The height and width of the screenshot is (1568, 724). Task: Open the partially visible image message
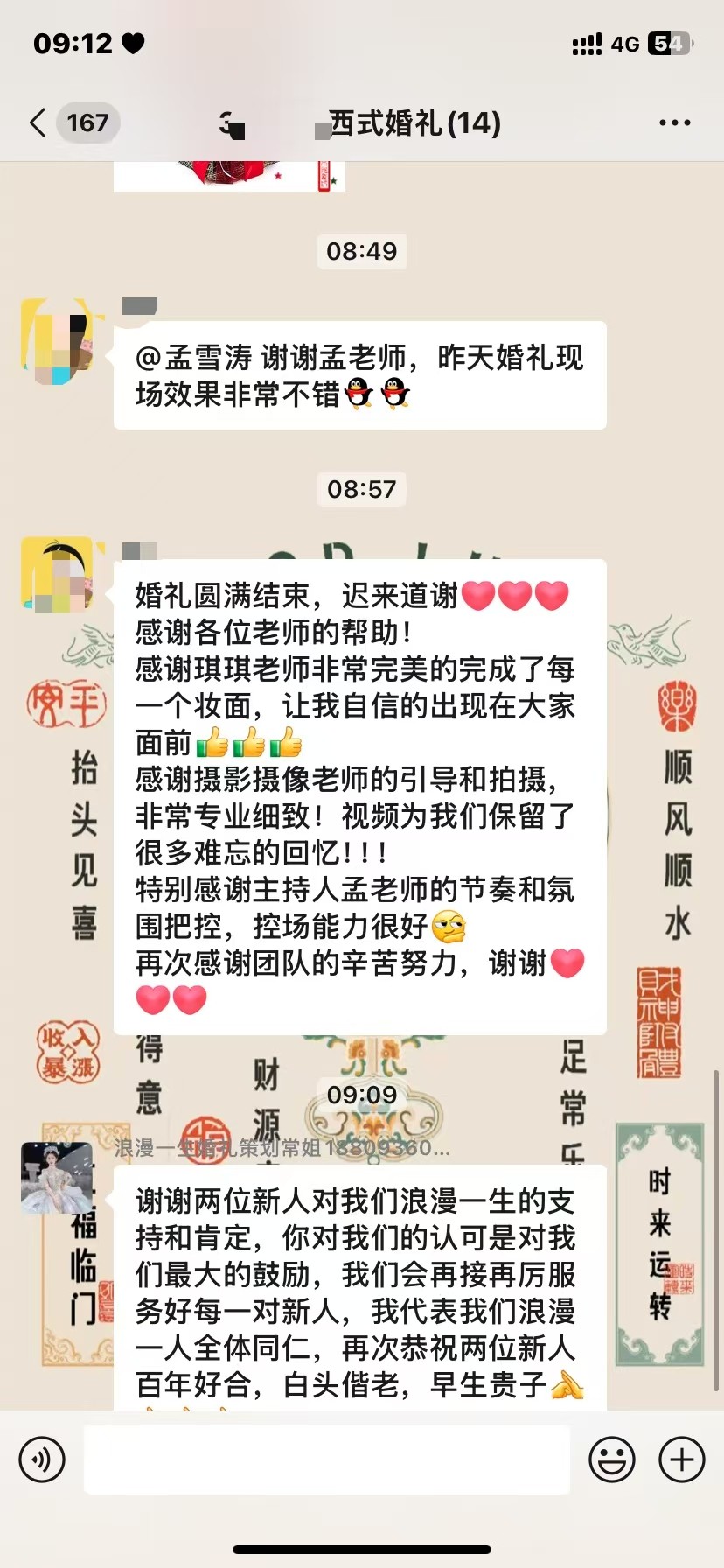coord(229,175)
